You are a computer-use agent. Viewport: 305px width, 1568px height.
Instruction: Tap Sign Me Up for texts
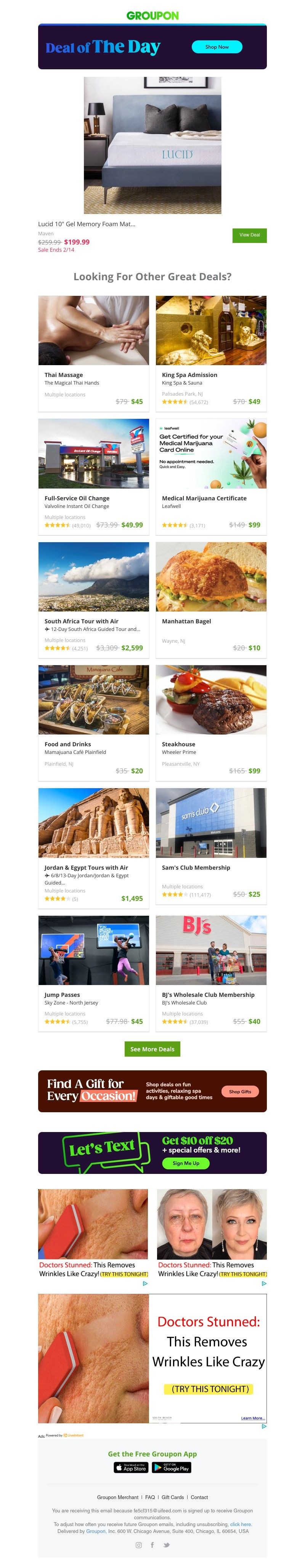185,1162
